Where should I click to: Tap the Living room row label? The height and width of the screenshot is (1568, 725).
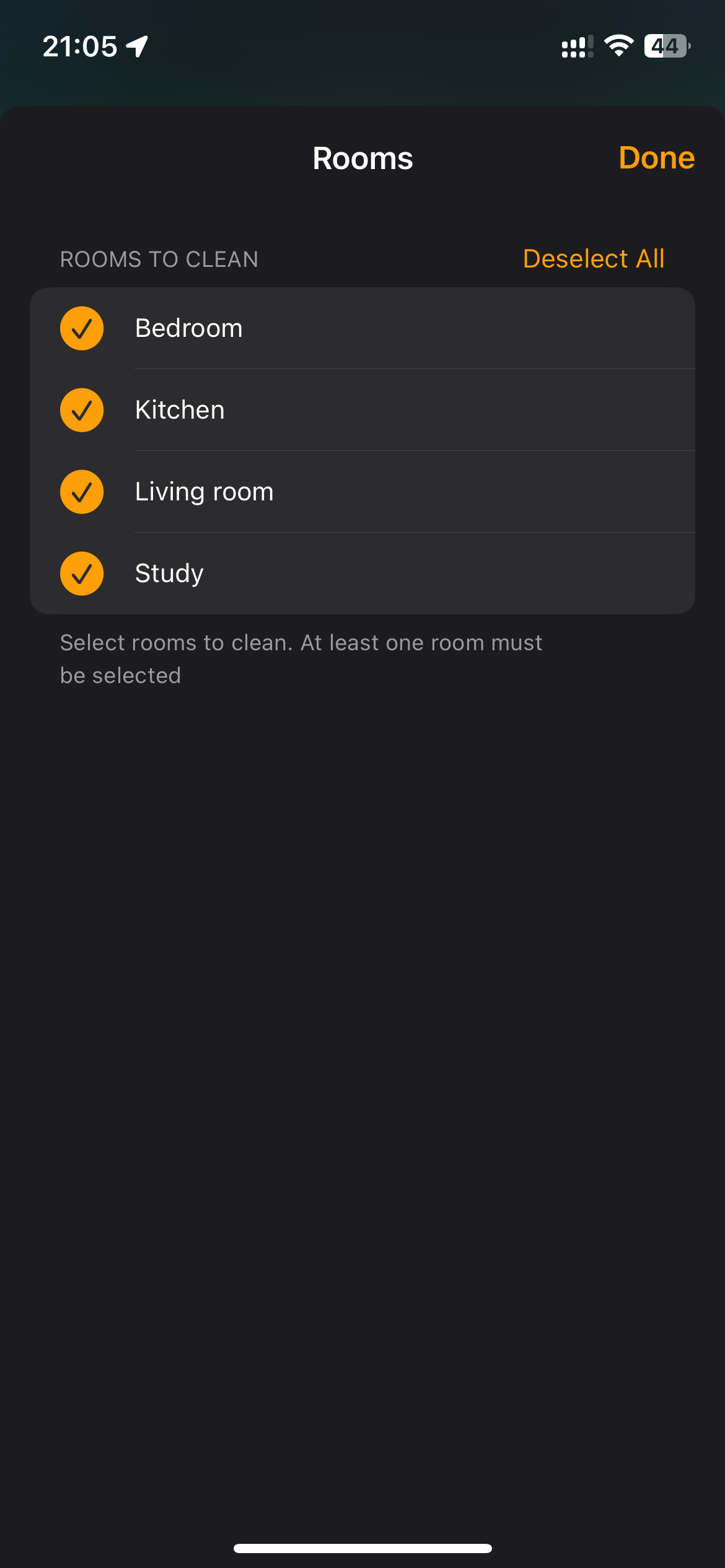(x=204, y=491)
